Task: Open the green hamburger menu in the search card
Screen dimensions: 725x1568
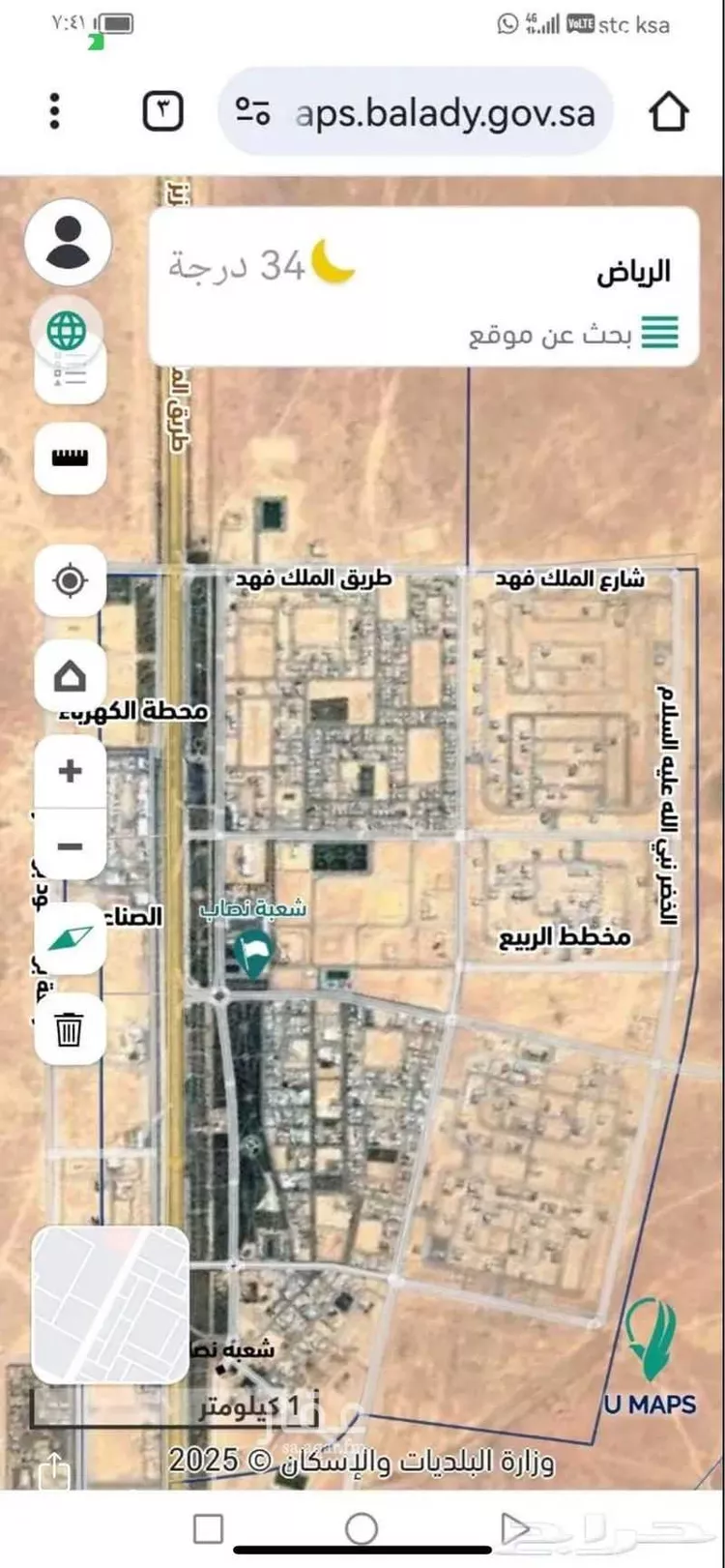Action: [x=660, y=333]
